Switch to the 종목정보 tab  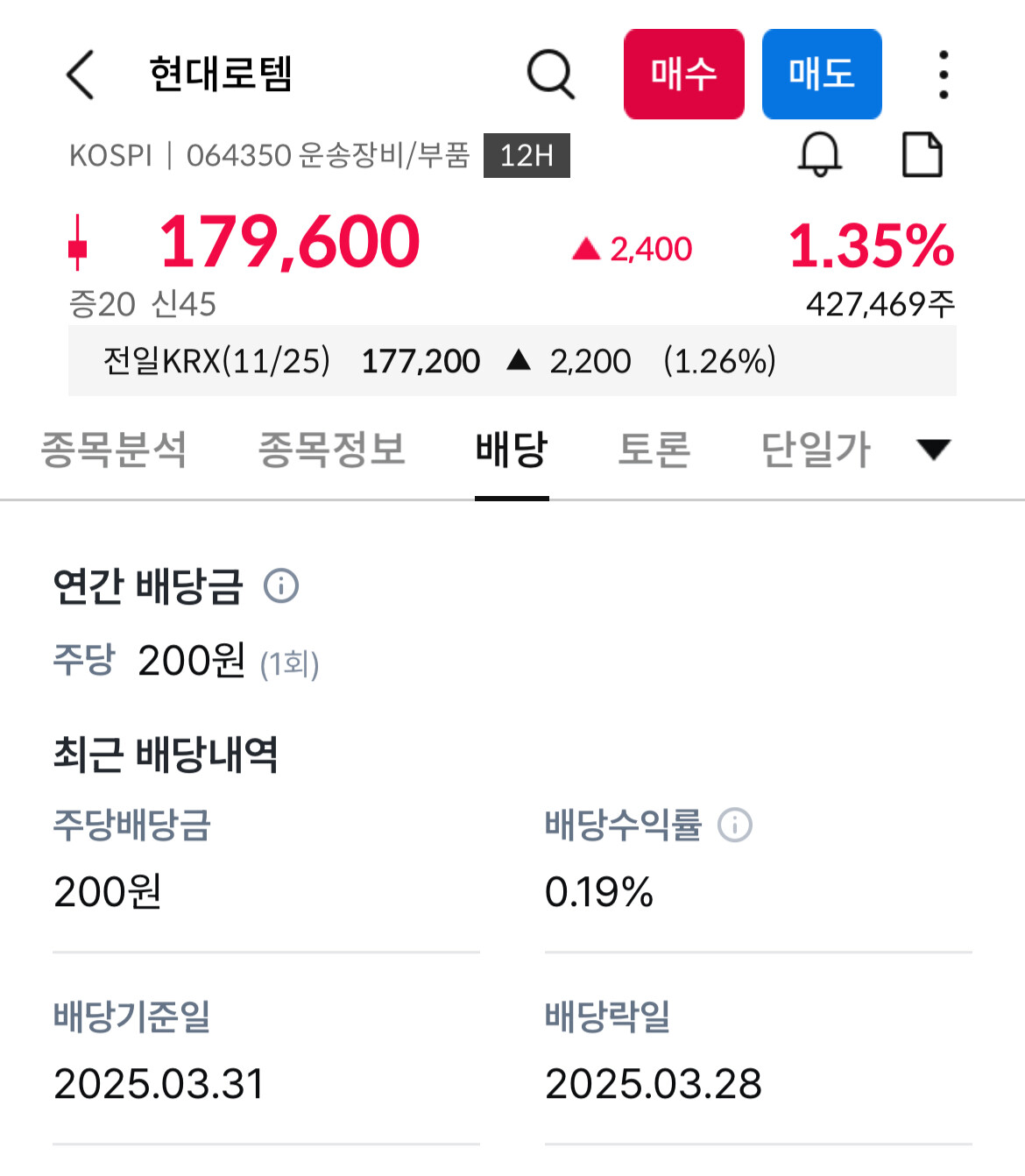tap(331, 450)
